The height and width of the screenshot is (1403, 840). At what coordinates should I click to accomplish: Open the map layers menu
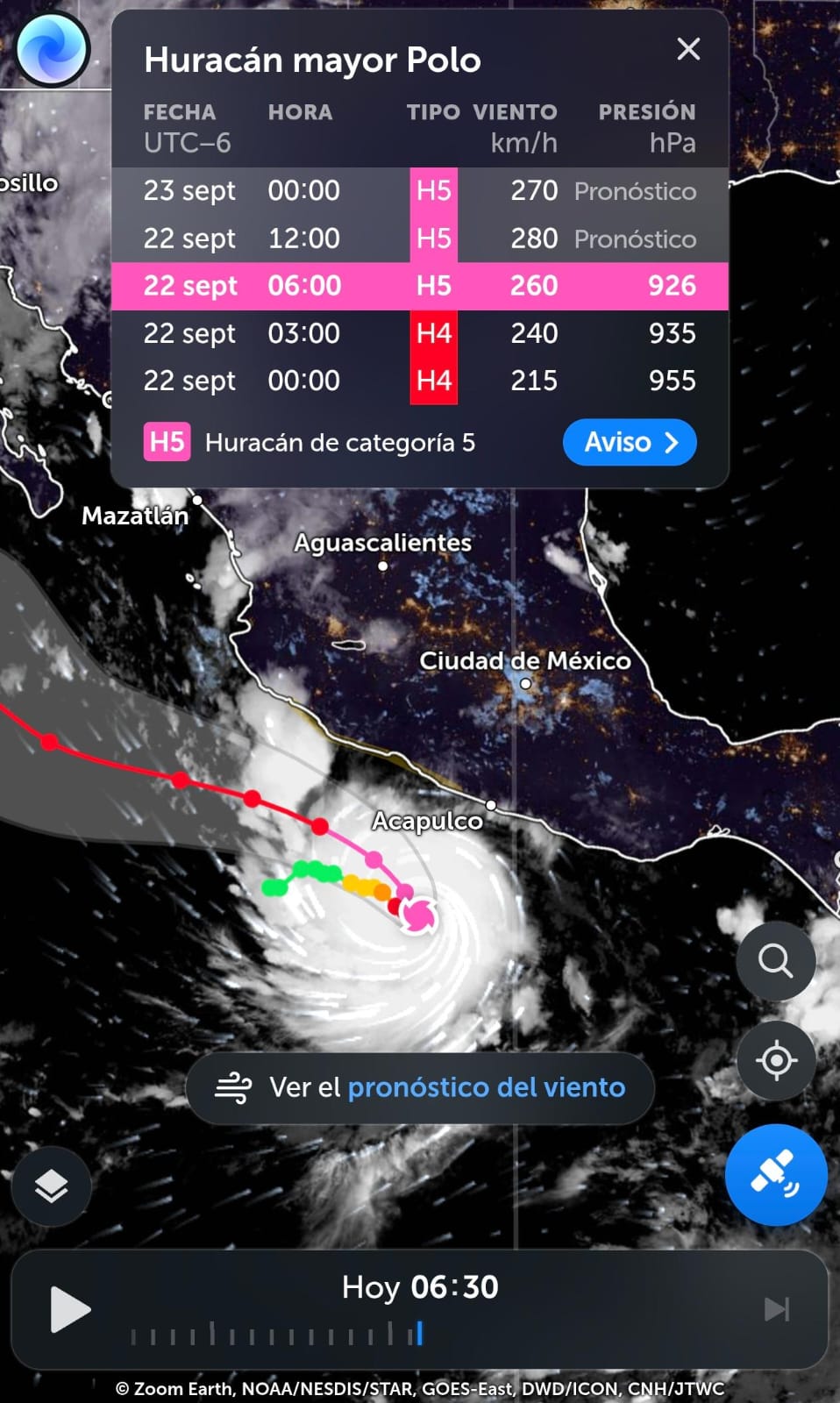pyautogui.click(x=52, y=1186)
